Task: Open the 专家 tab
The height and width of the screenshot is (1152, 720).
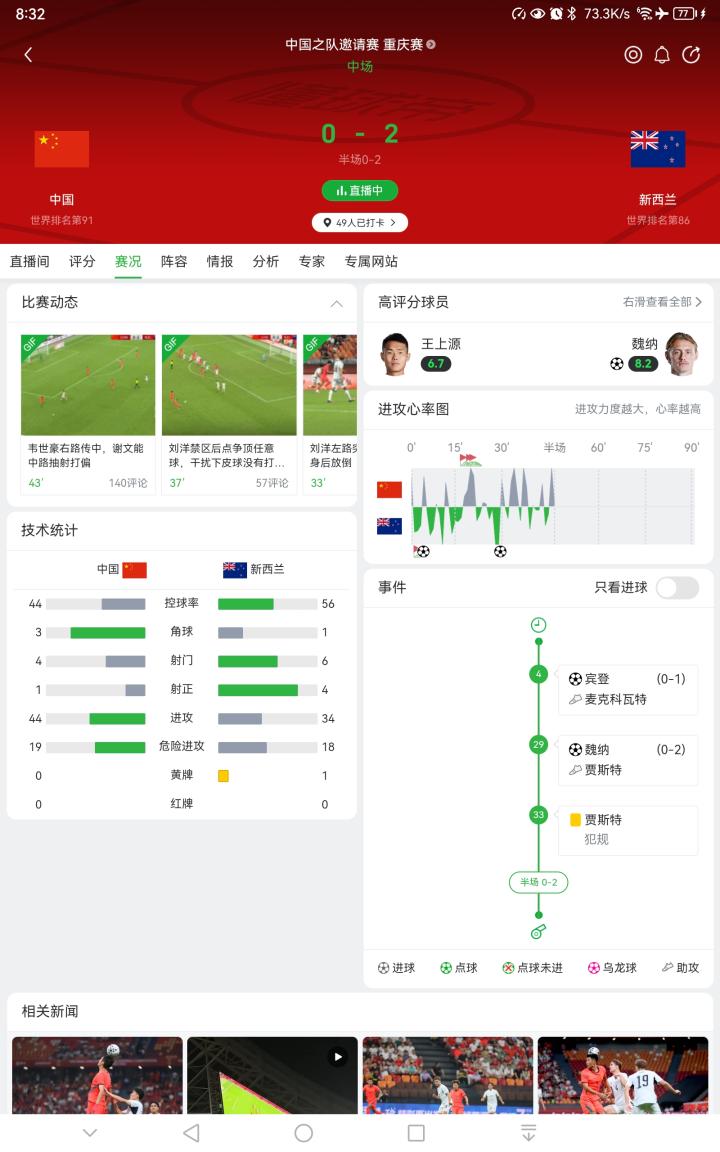Action: pyautogui.click(x=312, y=262)
